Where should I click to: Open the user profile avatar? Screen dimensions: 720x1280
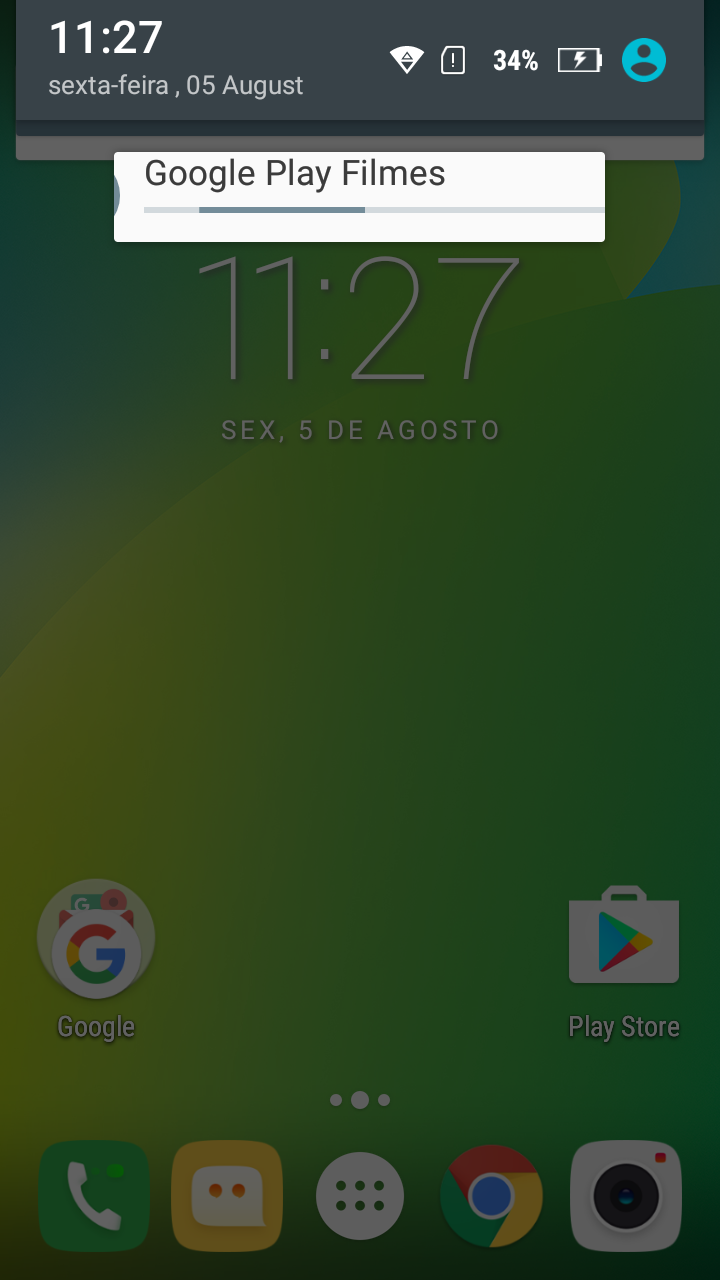tap(644, 60)
